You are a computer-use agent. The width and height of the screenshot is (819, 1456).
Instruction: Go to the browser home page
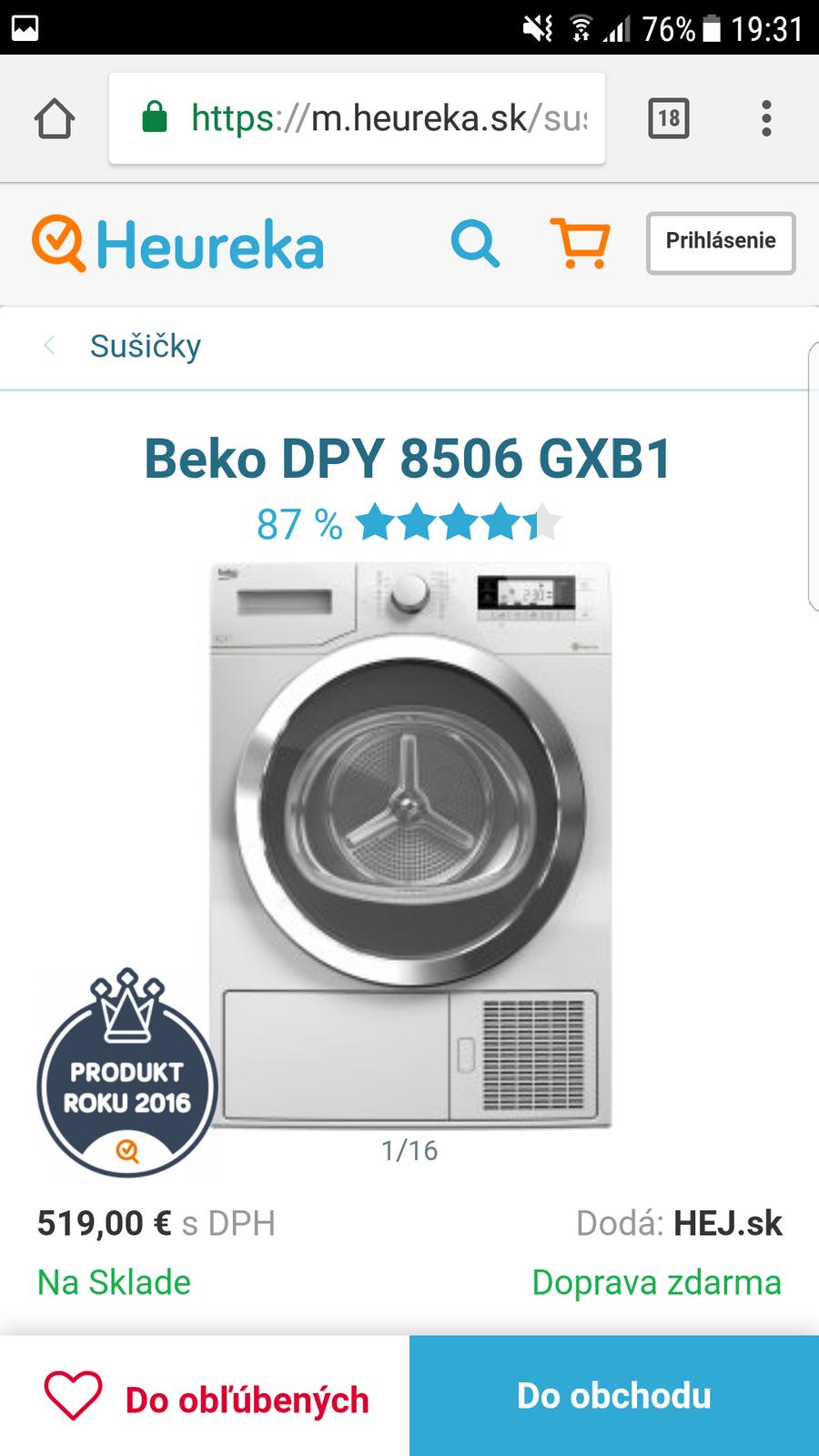55,118
